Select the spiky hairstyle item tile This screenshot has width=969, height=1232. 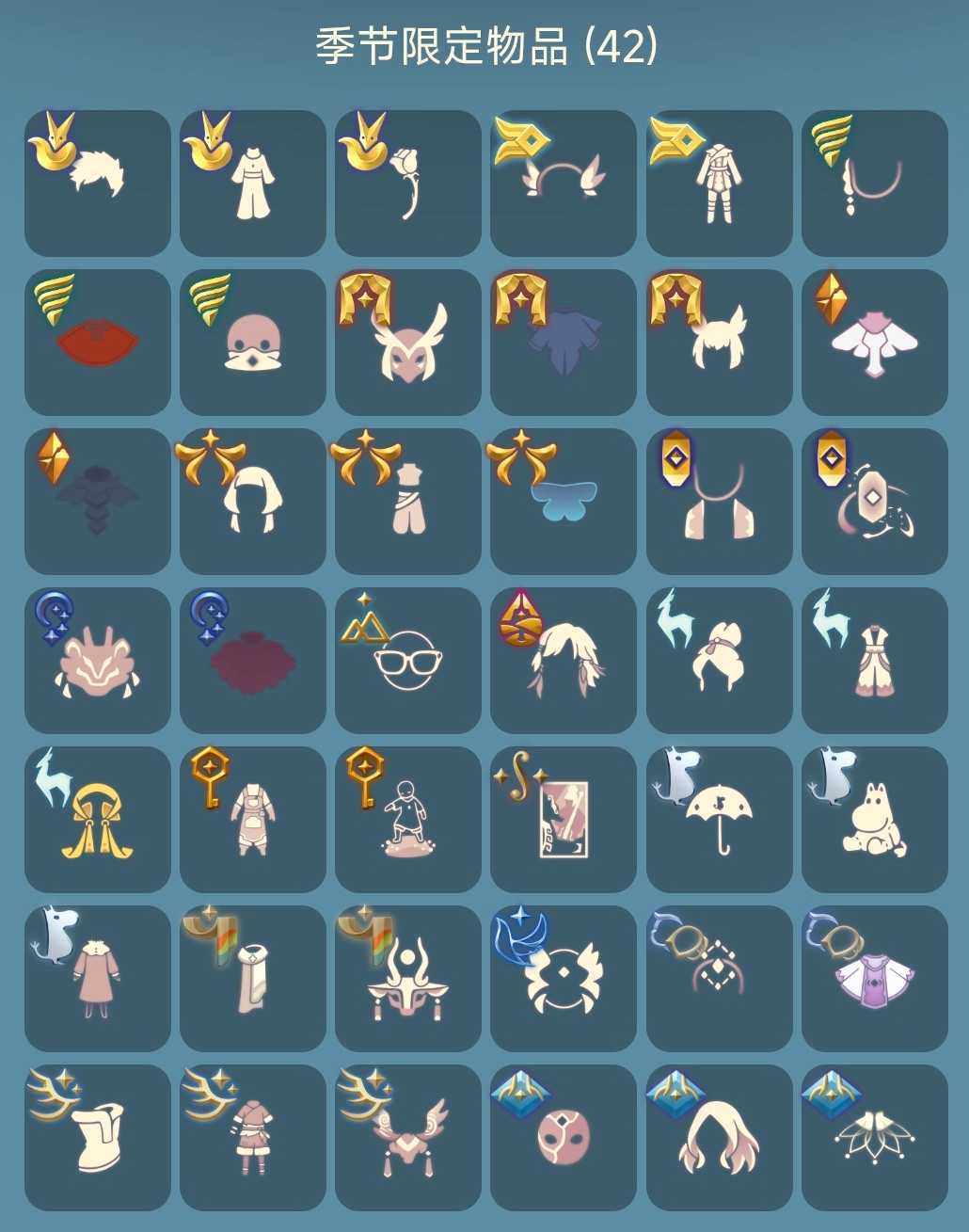98,184
